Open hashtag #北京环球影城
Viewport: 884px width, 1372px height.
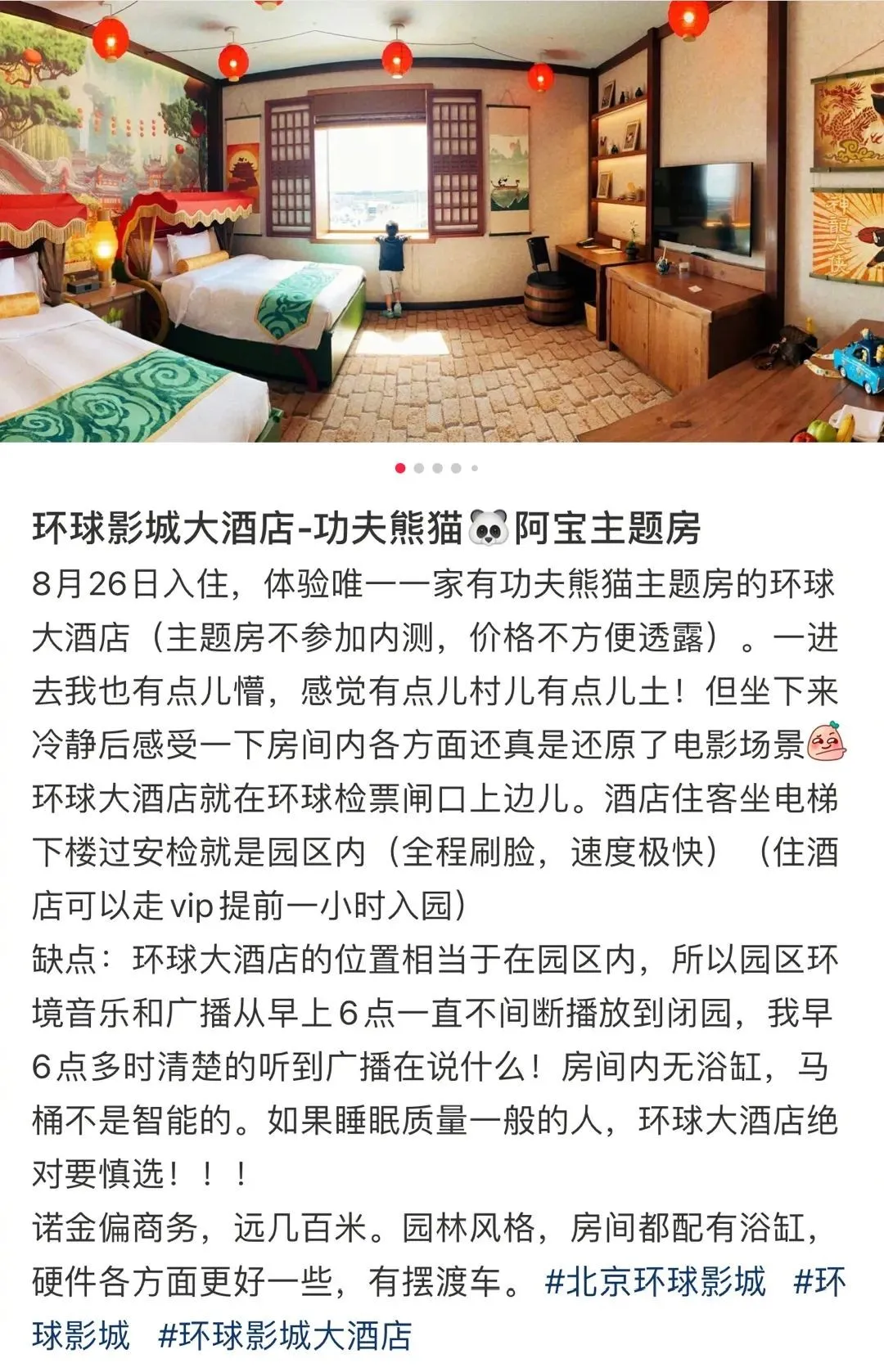click(655, 1282)
